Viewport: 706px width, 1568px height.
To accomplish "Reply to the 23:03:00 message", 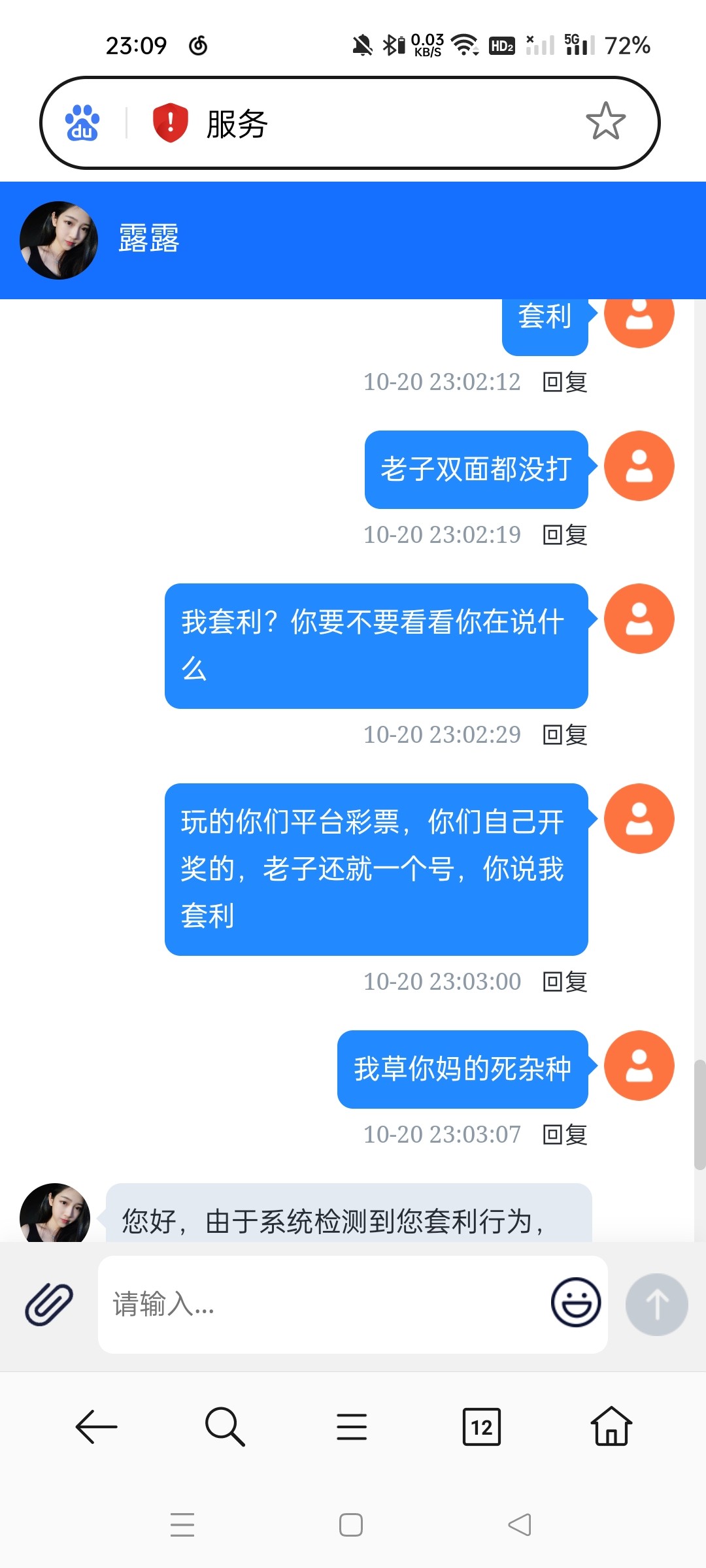I will click(x=565, y=982).
